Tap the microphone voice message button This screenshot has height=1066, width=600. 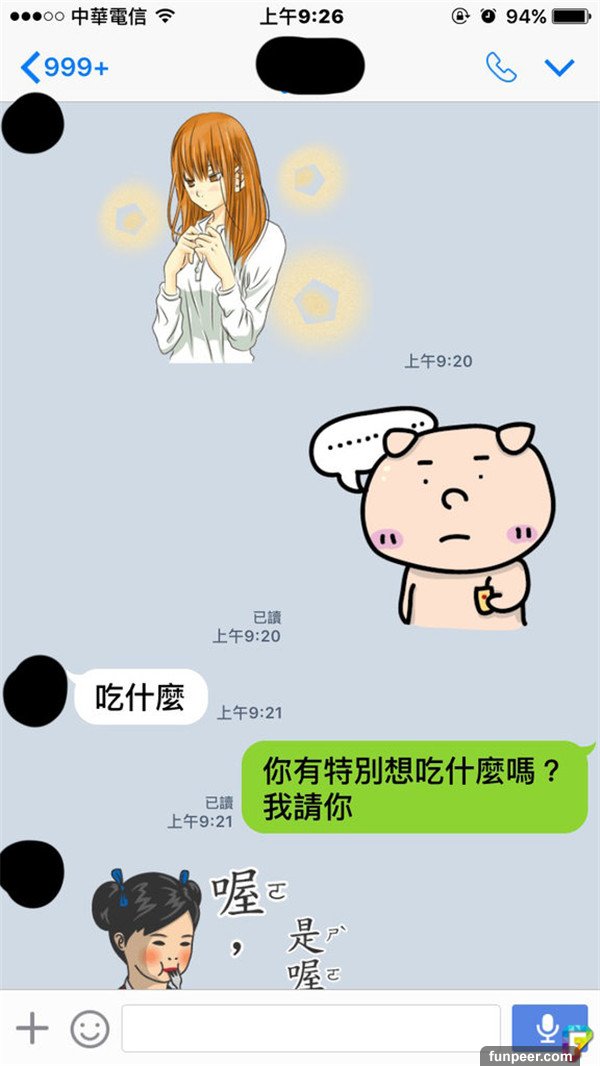(x=545, y=1028)
